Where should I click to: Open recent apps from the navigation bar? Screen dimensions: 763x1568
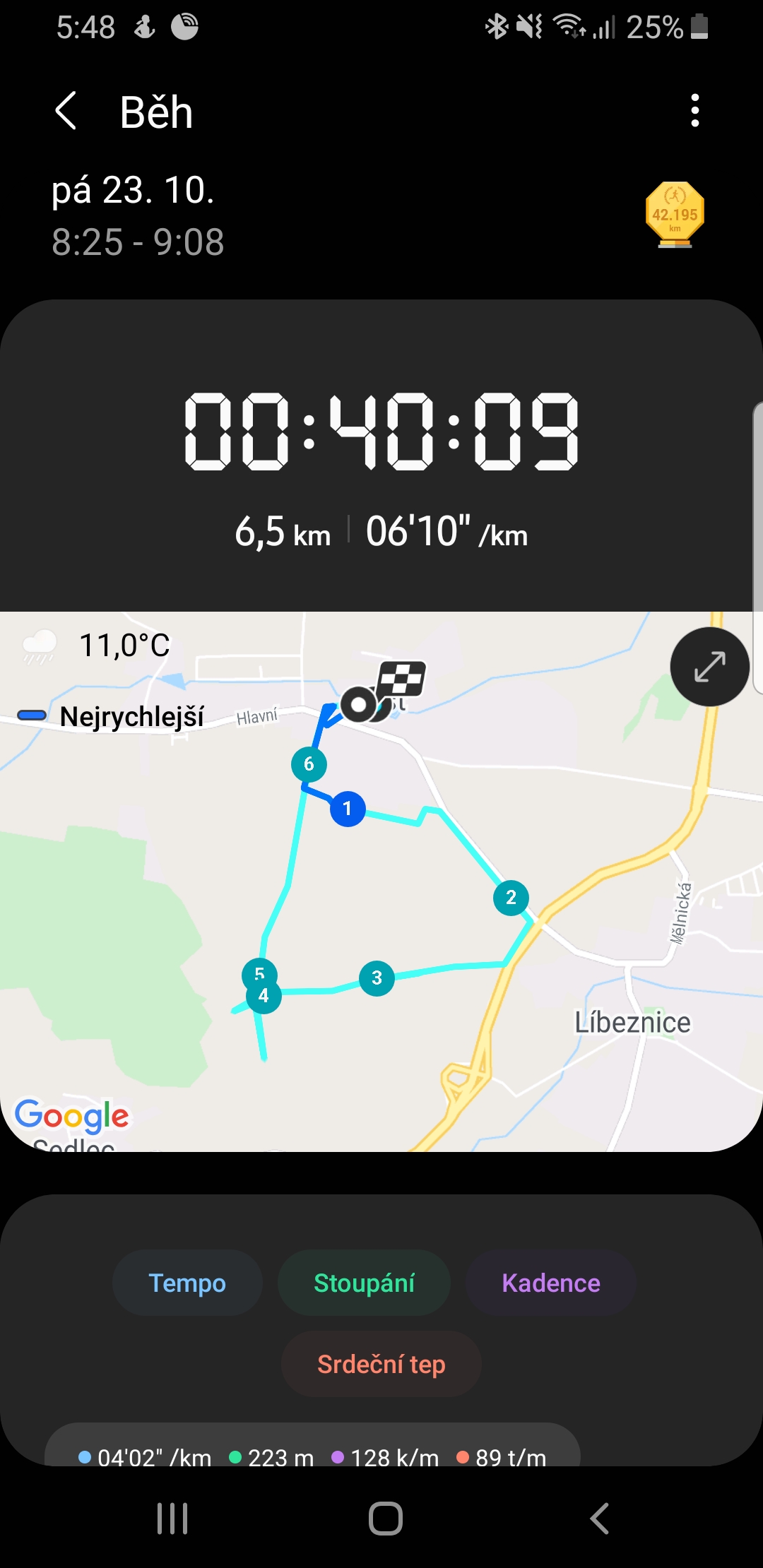tap(172, 1519)
